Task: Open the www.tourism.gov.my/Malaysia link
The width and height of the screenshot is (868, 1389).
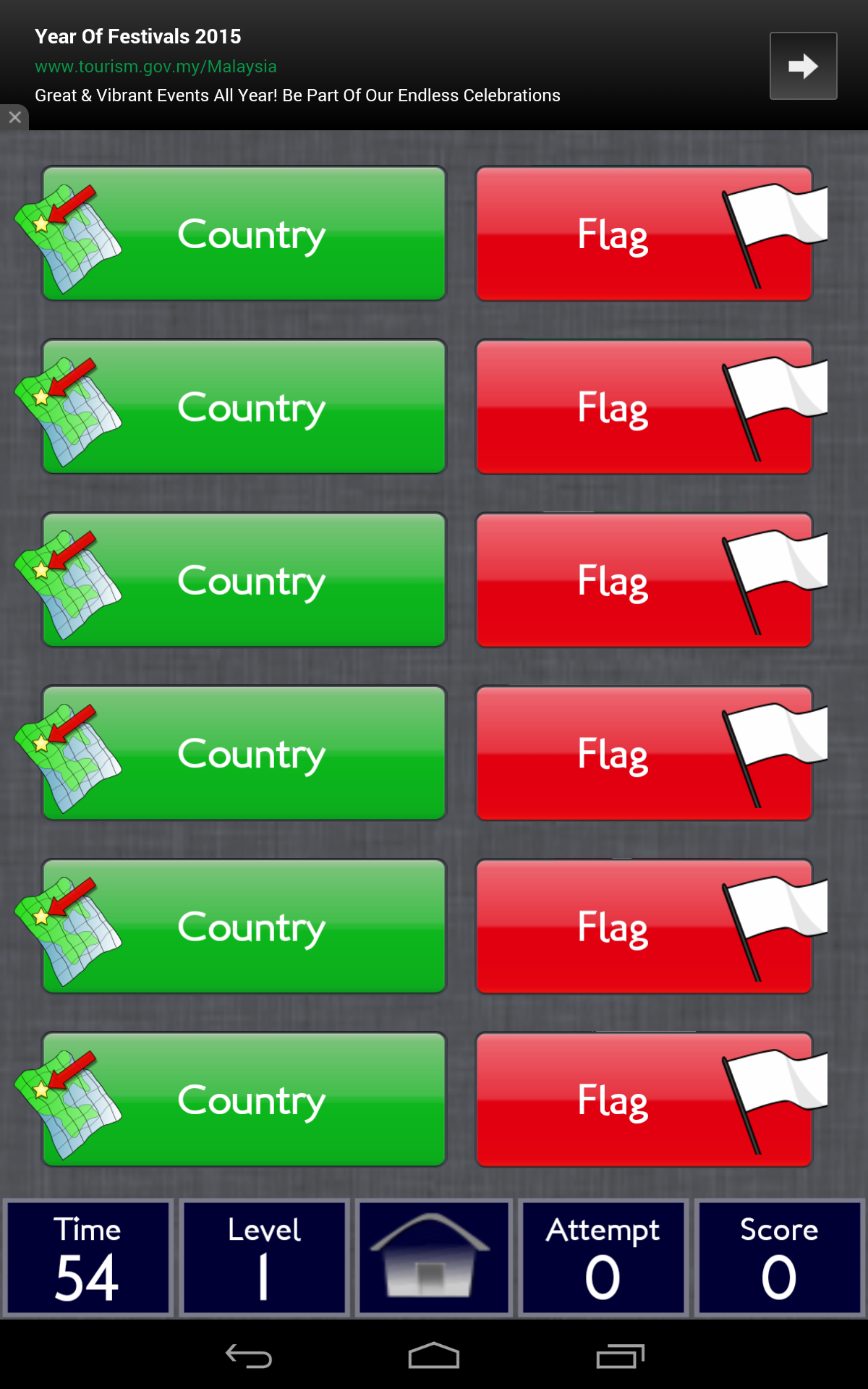Action: 155,67
